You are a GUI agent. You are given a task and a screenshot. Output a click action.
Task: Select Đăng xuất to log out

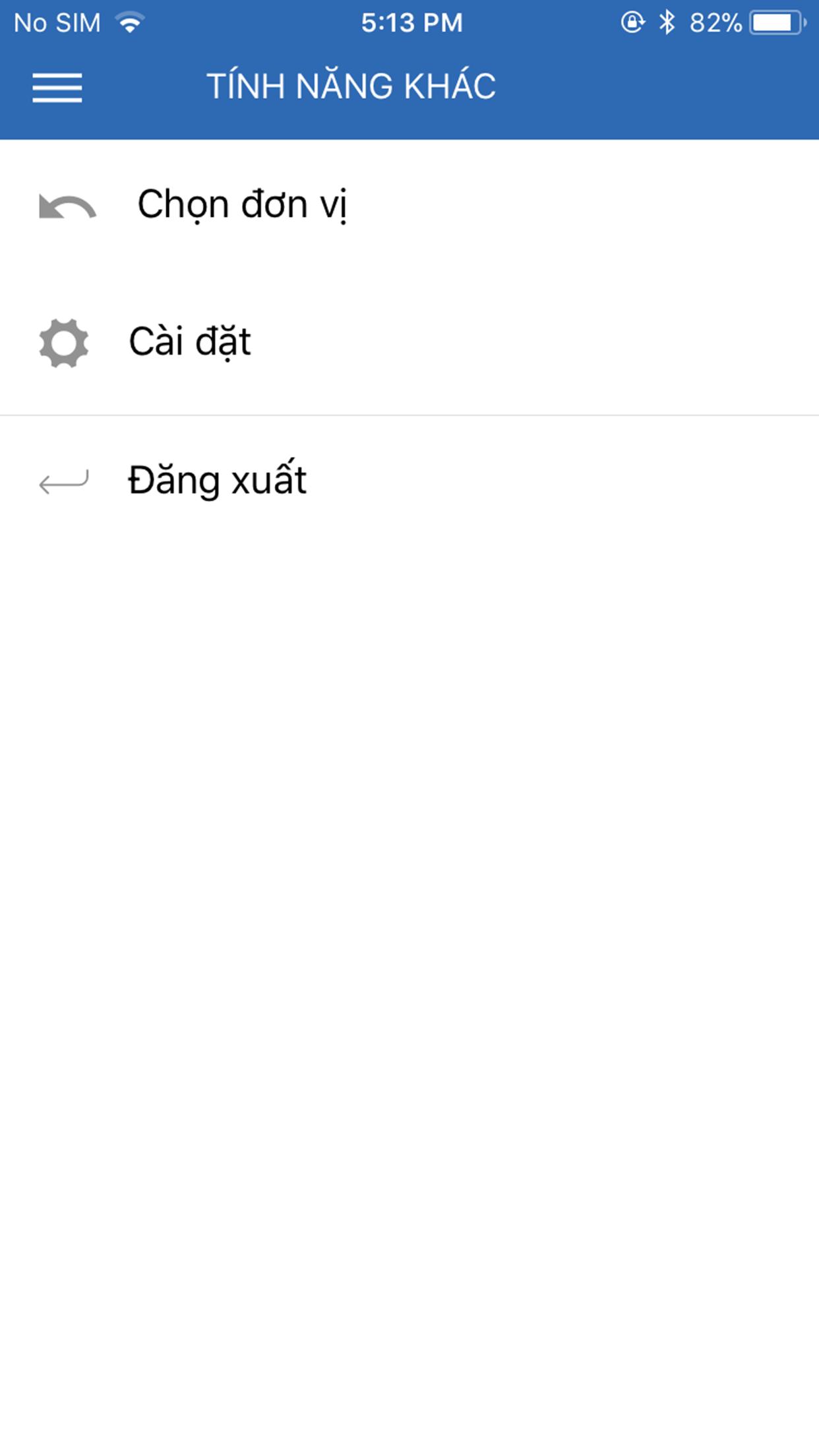click(x=409, y=481)
